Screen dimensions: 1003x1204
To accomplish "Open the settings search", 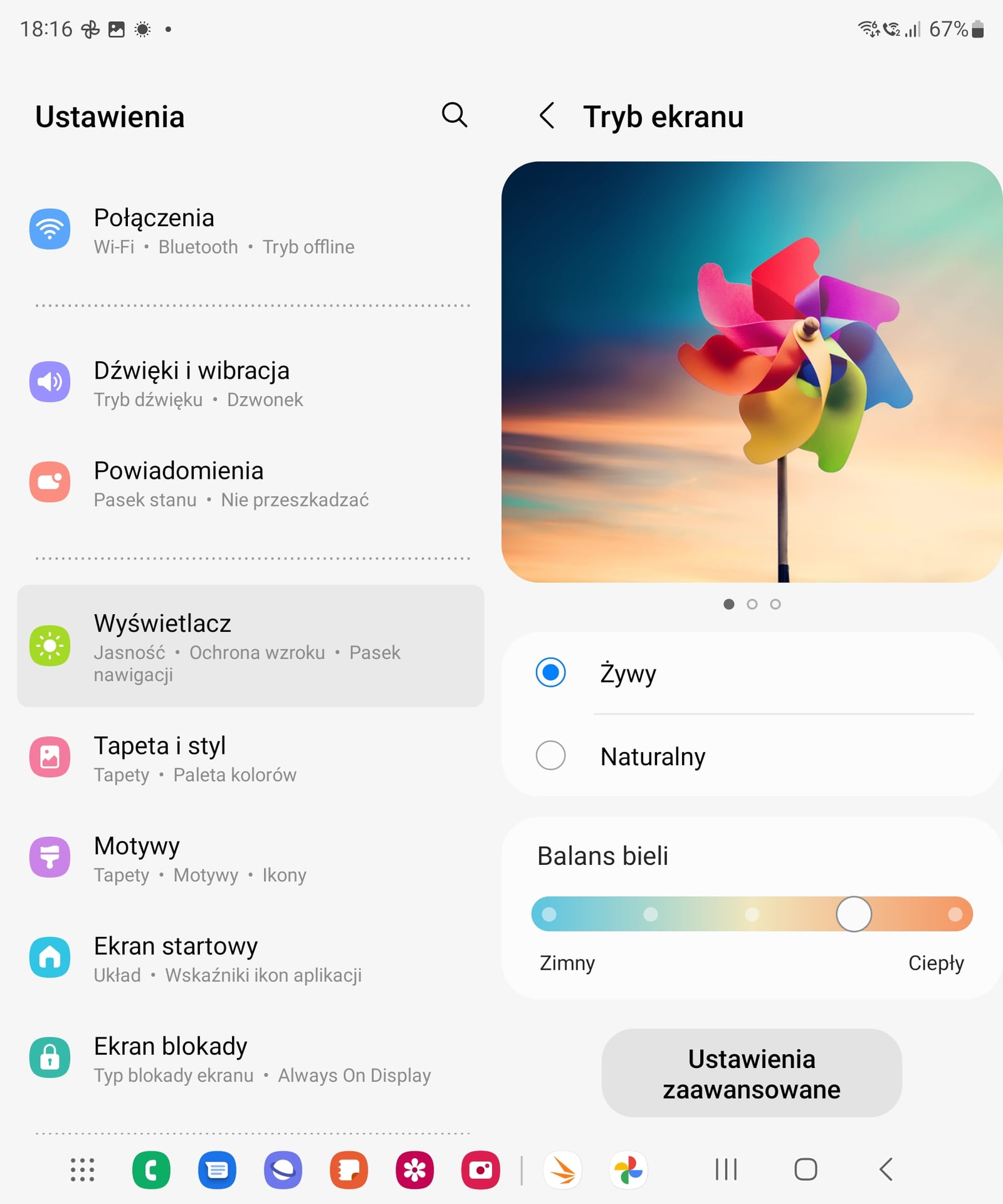I will [x=454, y=115].
